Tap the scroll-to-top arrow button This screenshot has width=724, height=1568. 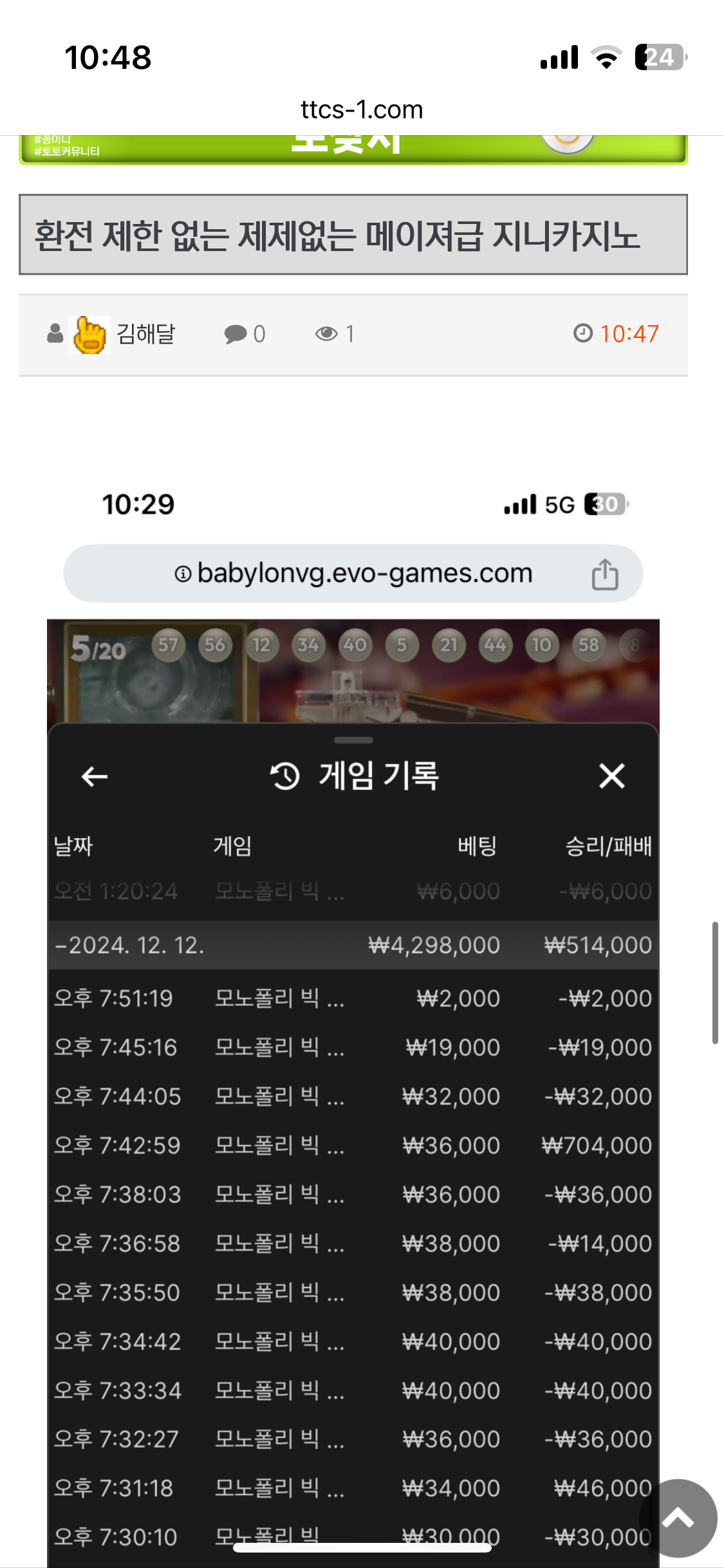point(678,1518)
